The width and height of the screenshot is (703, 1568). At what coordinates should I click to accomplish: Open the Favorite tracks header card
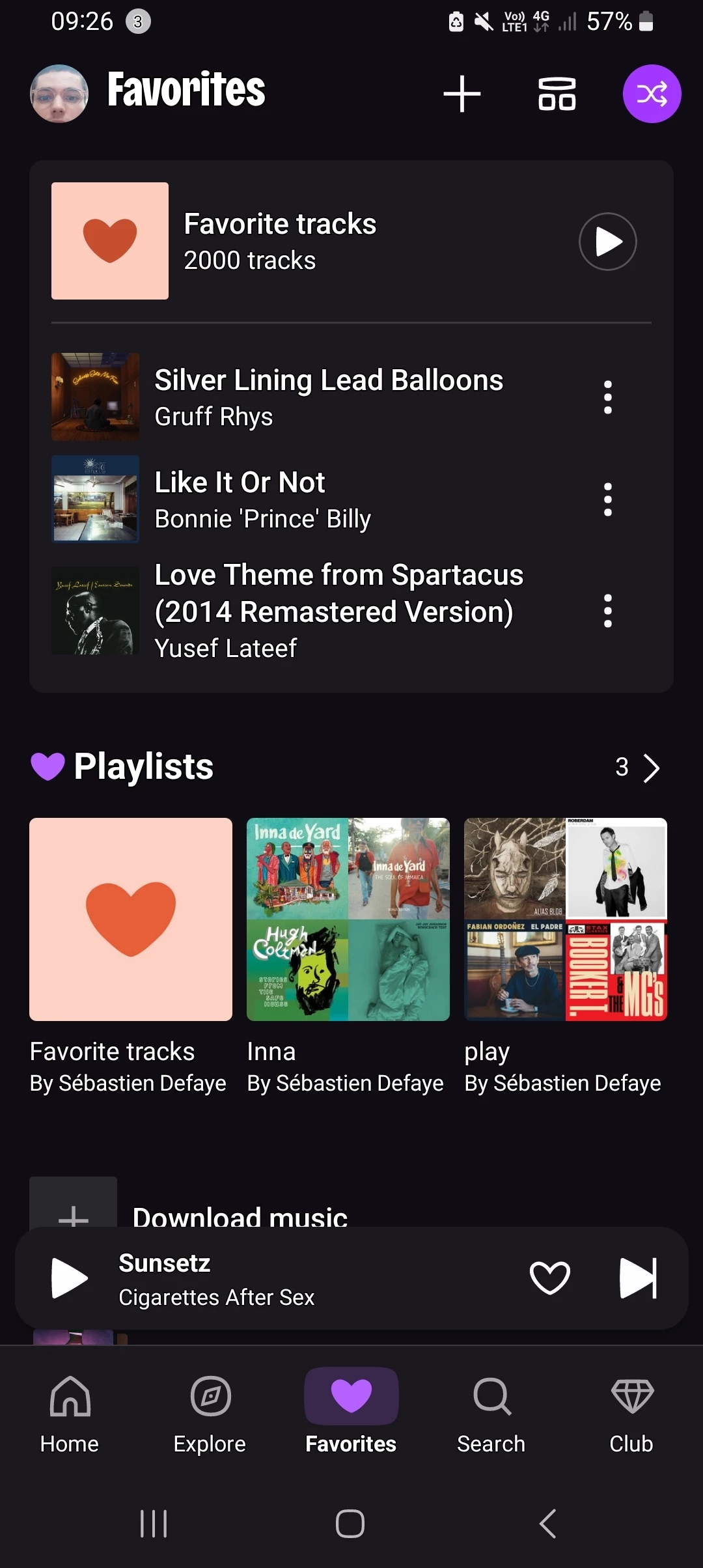[x=280, y=241]
